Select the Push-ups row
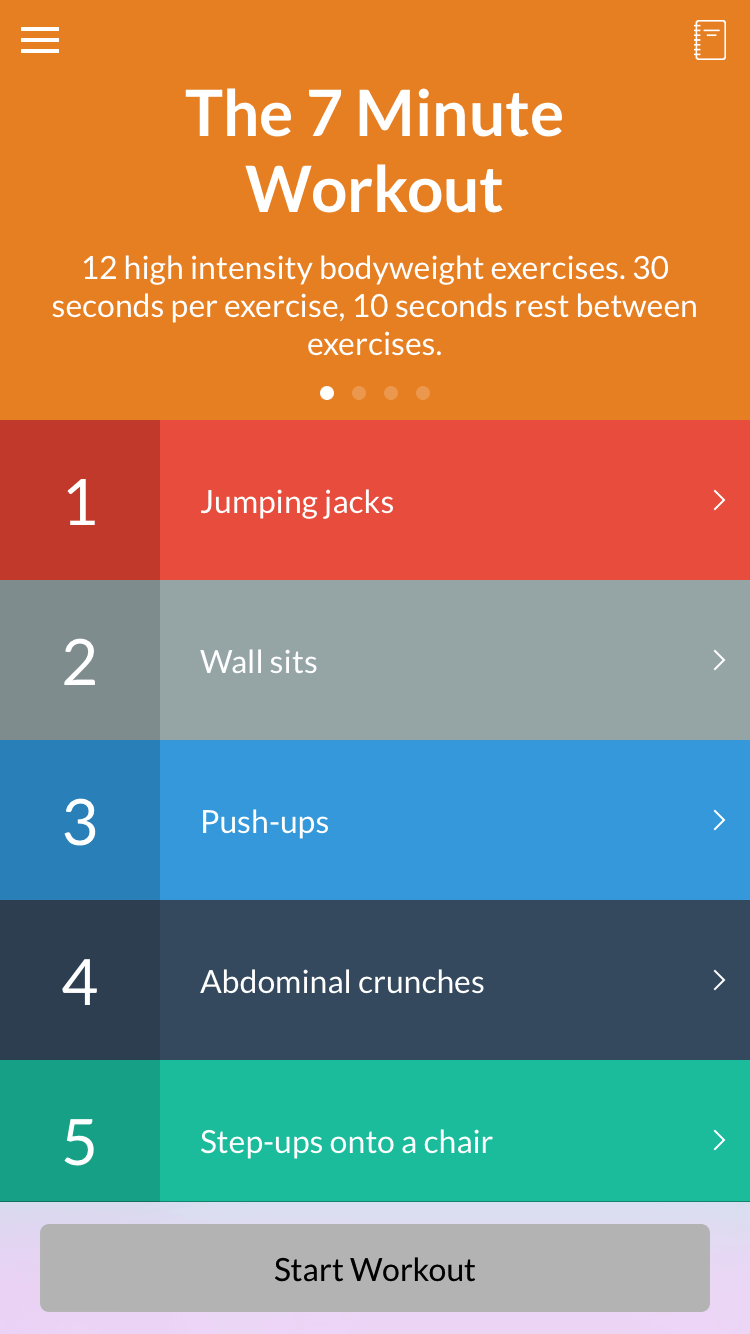Viewport: 750px width, 1334px height. (x=375, y=820)
